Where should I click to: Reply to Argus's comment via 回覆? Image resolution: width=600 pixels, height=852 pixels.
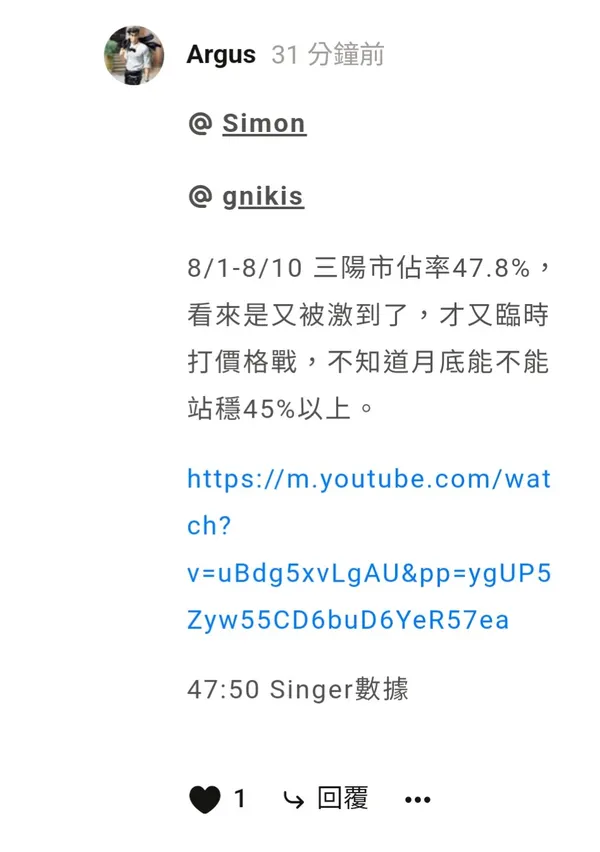tap(326, 798)
